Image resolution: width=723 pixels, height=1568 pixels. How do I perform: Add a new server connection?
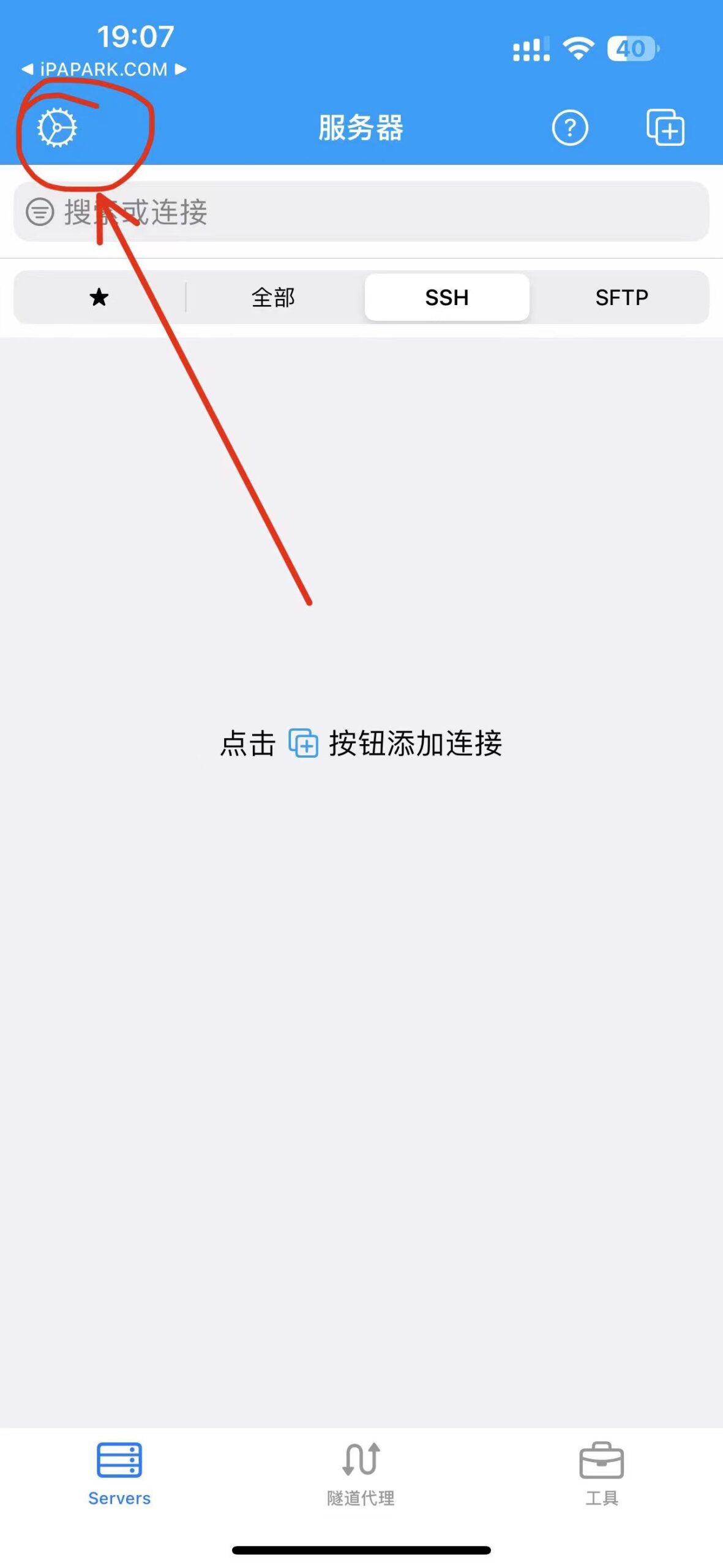point(665,127)
